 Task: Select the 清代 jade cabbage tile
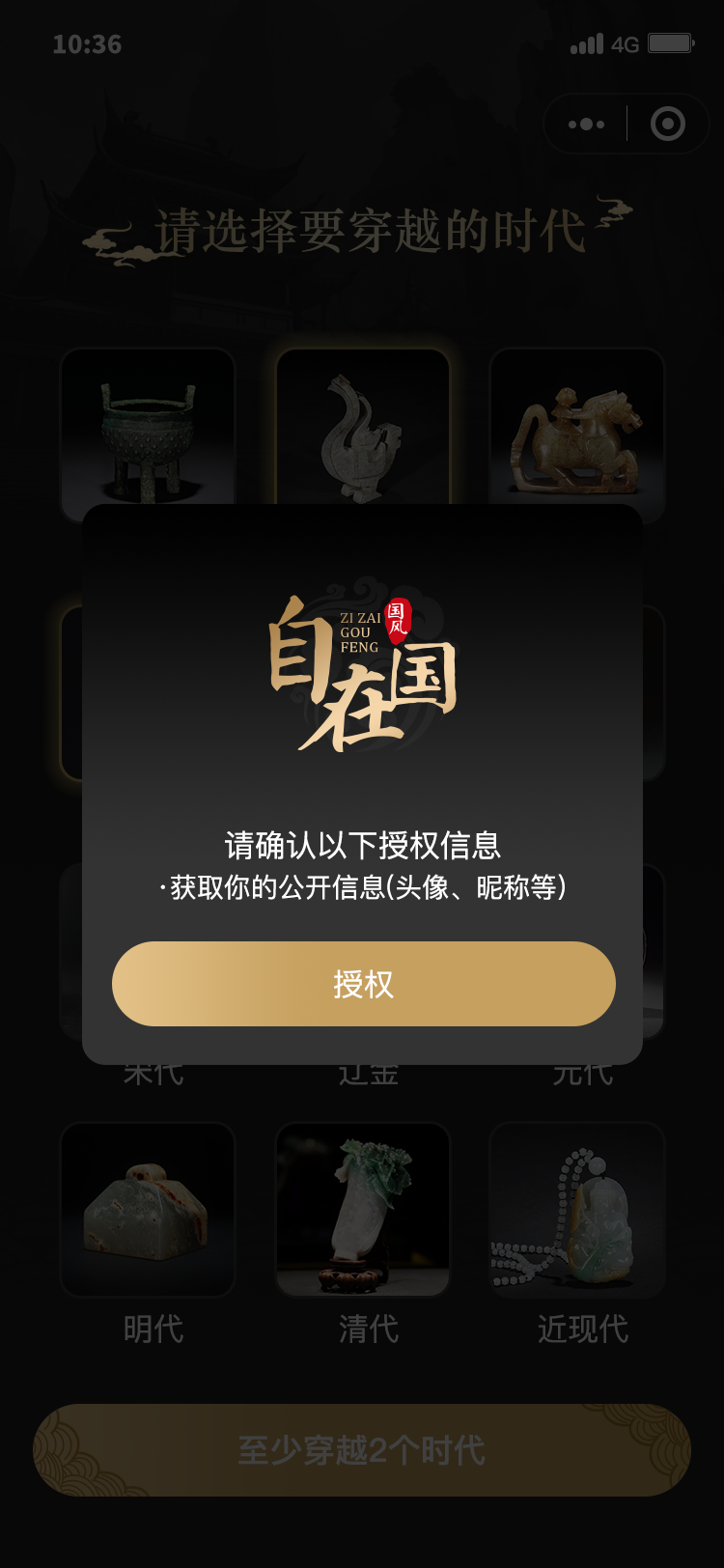click(x=363, y=1210)
